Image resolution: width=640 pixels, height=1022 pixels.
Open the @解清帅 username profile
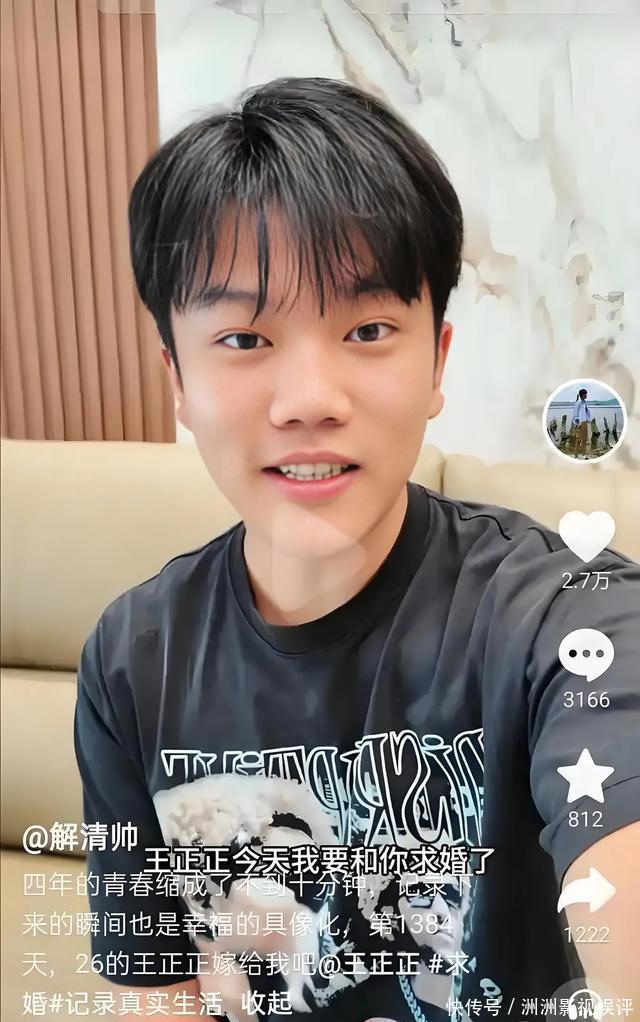point(80,838)
